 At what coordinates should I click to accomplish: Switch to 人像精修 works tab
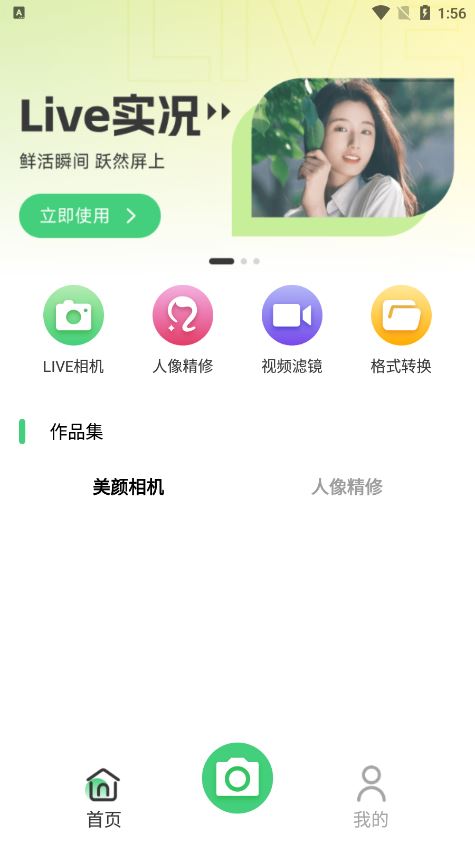pyautogui.click(x=347, y=487)
